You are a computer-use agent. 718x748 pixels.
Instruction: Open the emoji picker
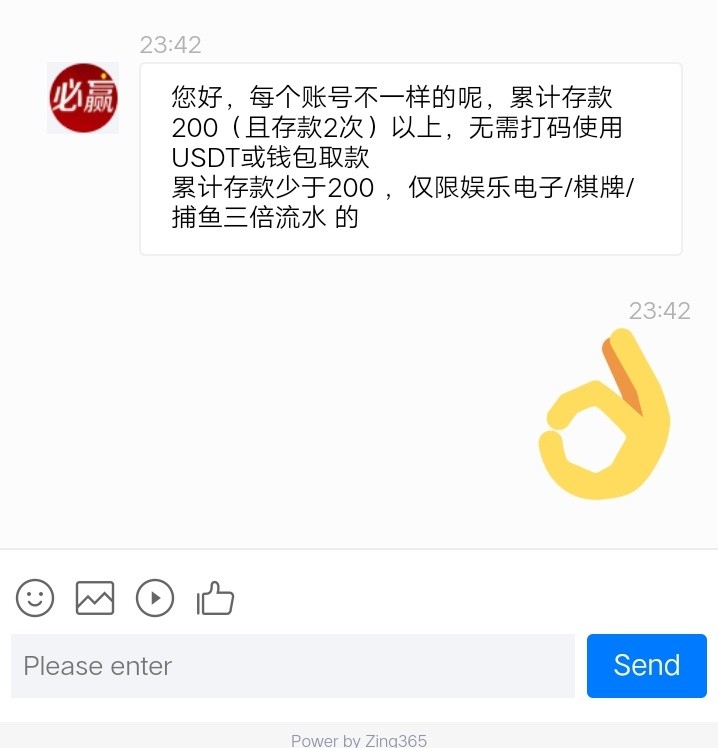35,598
